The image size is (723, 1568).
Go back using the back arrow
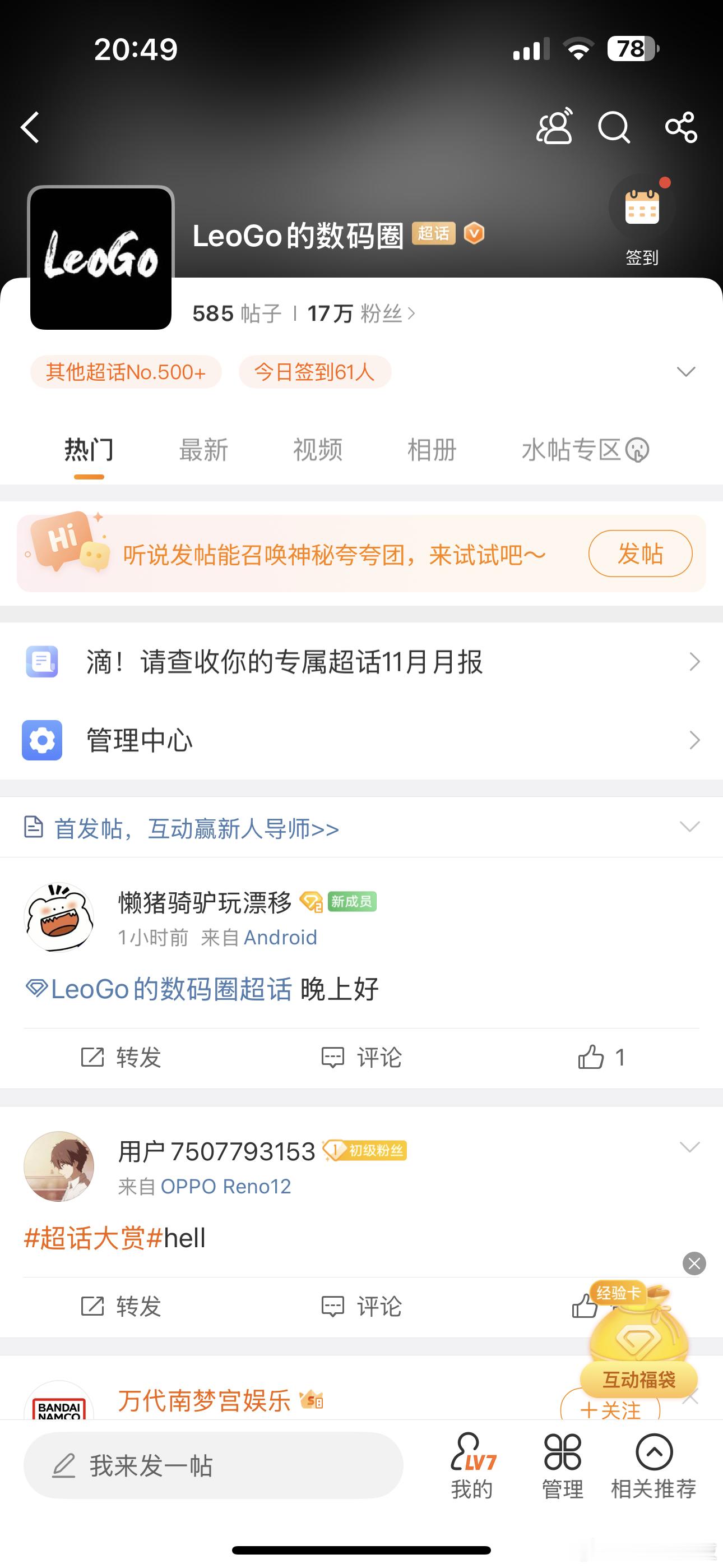(30, 127)
